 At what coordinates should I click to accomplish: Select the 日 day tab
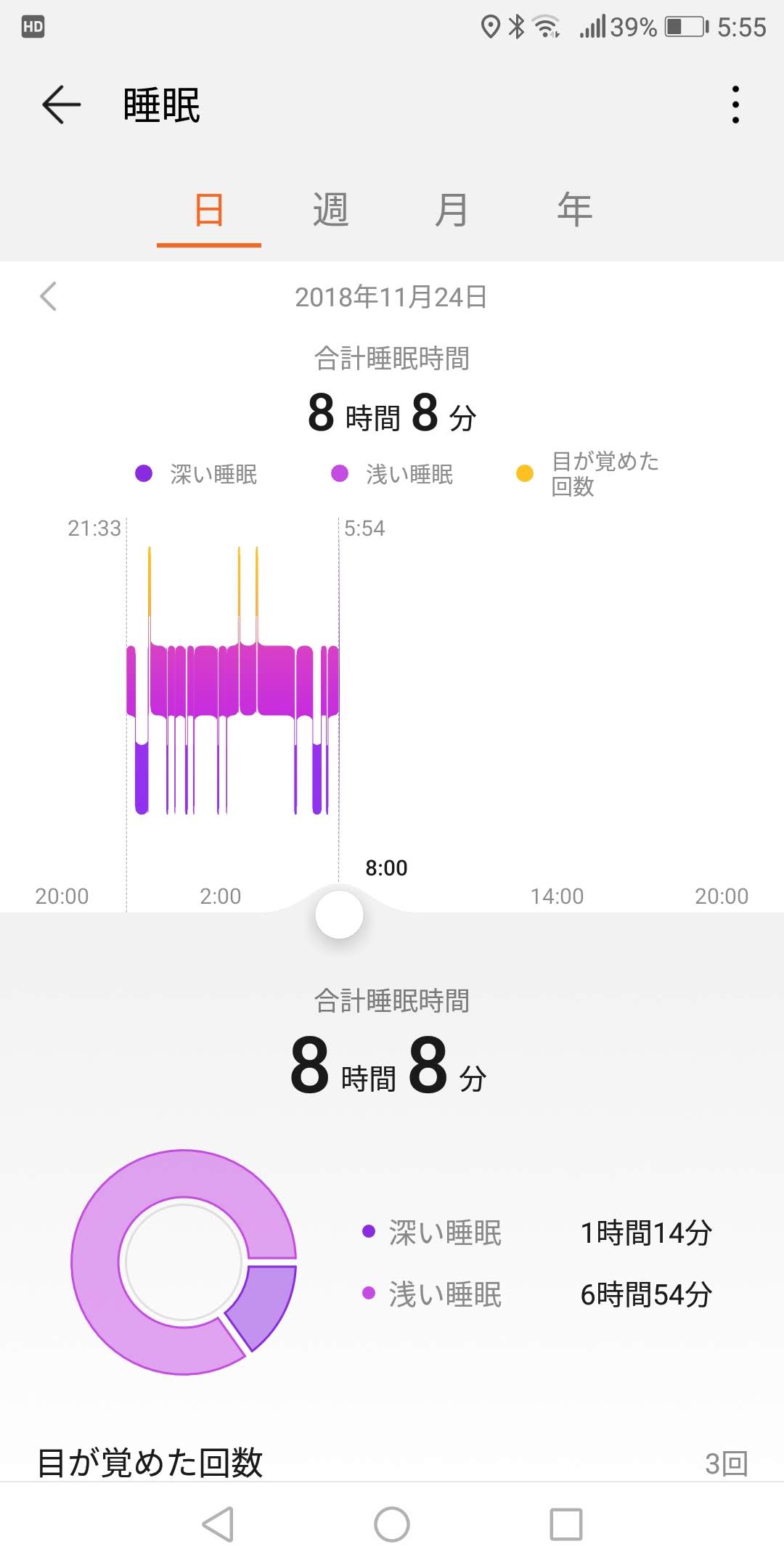click(x=209, y=211)
